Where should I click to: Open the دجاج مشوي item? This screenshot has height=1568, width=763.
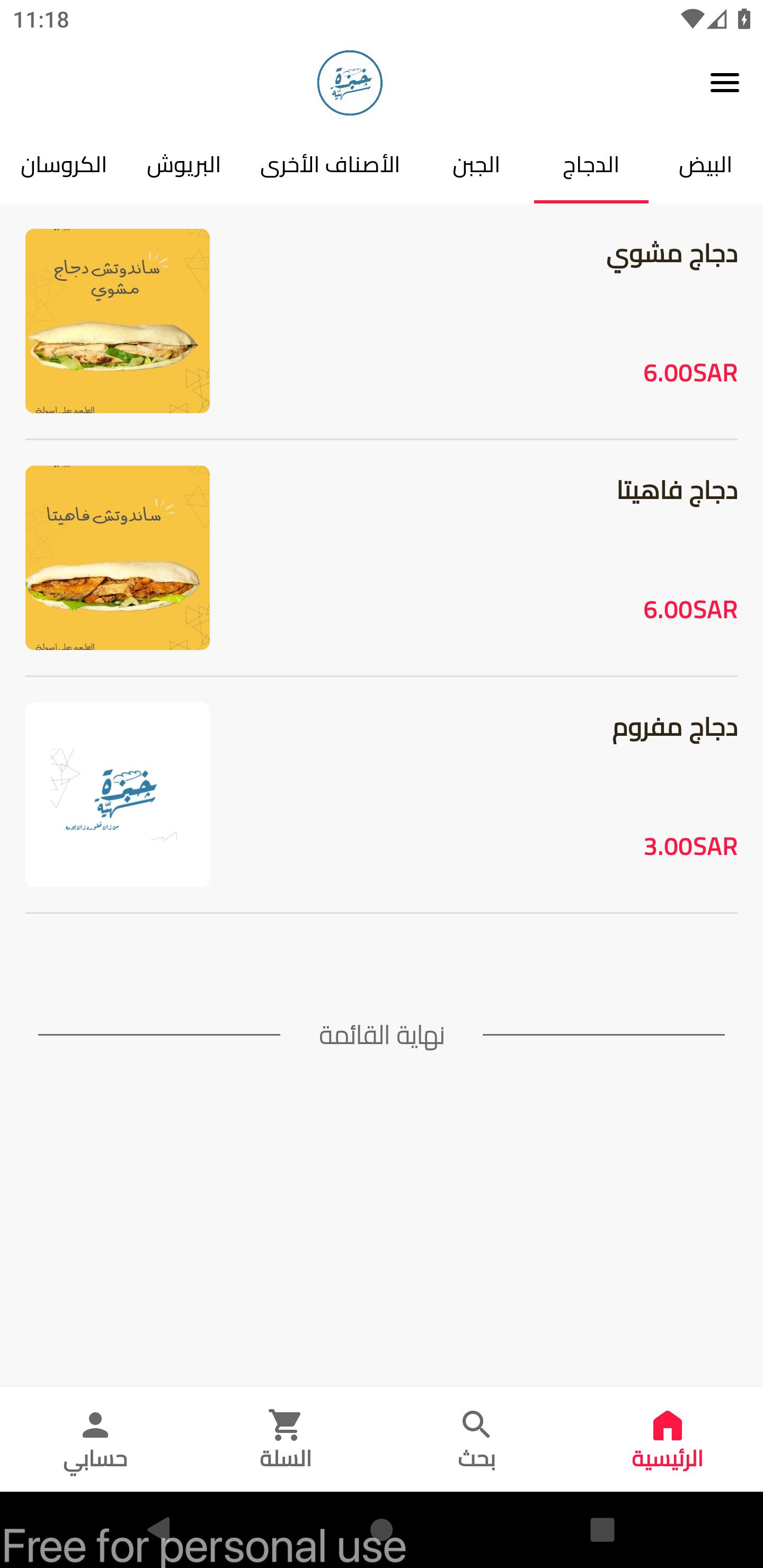(x=381, y=322)
